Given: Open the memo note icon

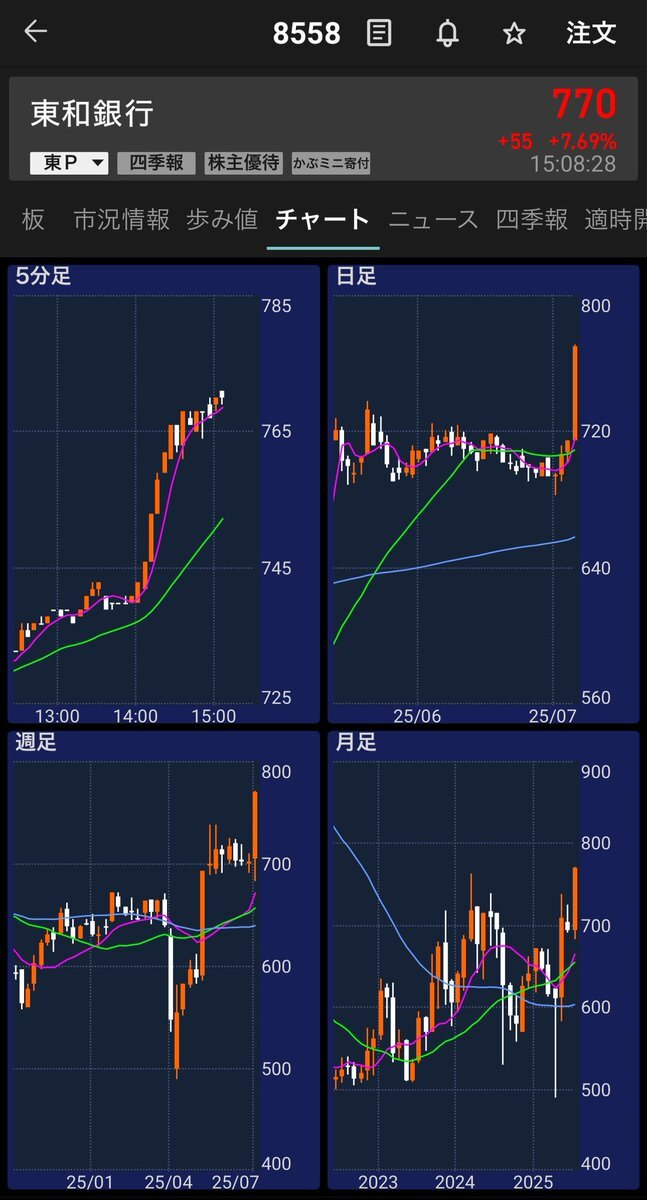Looking at the screenshot, I should [379, 33].
